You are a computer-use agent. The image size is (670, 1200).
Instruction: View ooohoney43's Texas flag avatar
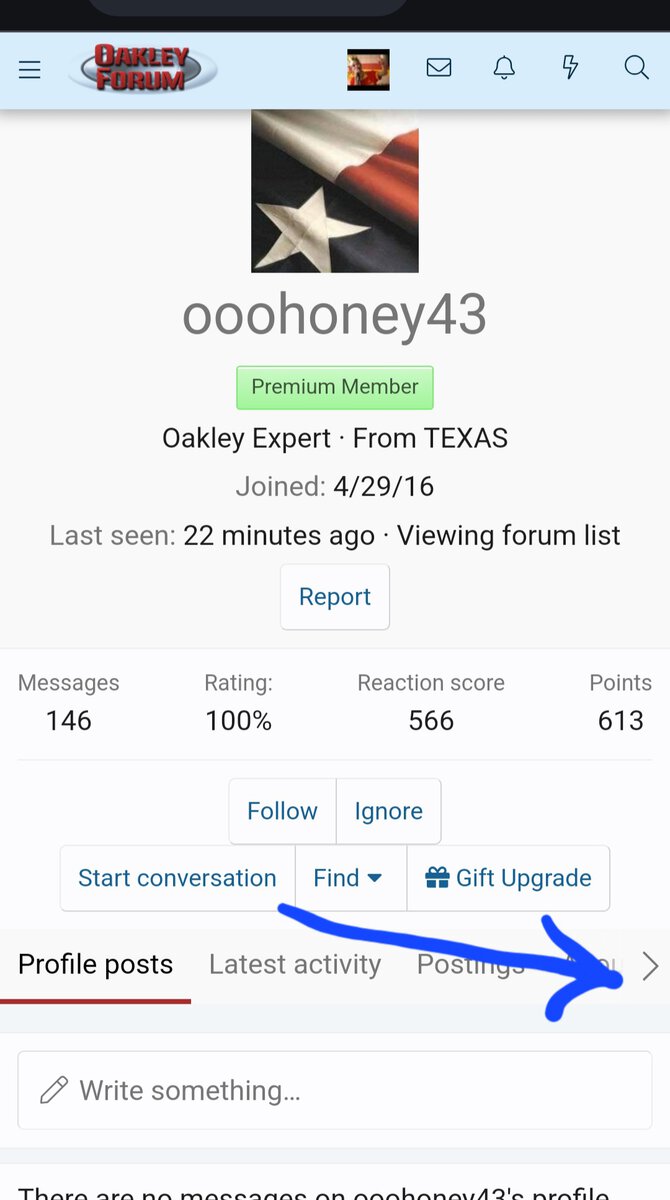point(335,191)
